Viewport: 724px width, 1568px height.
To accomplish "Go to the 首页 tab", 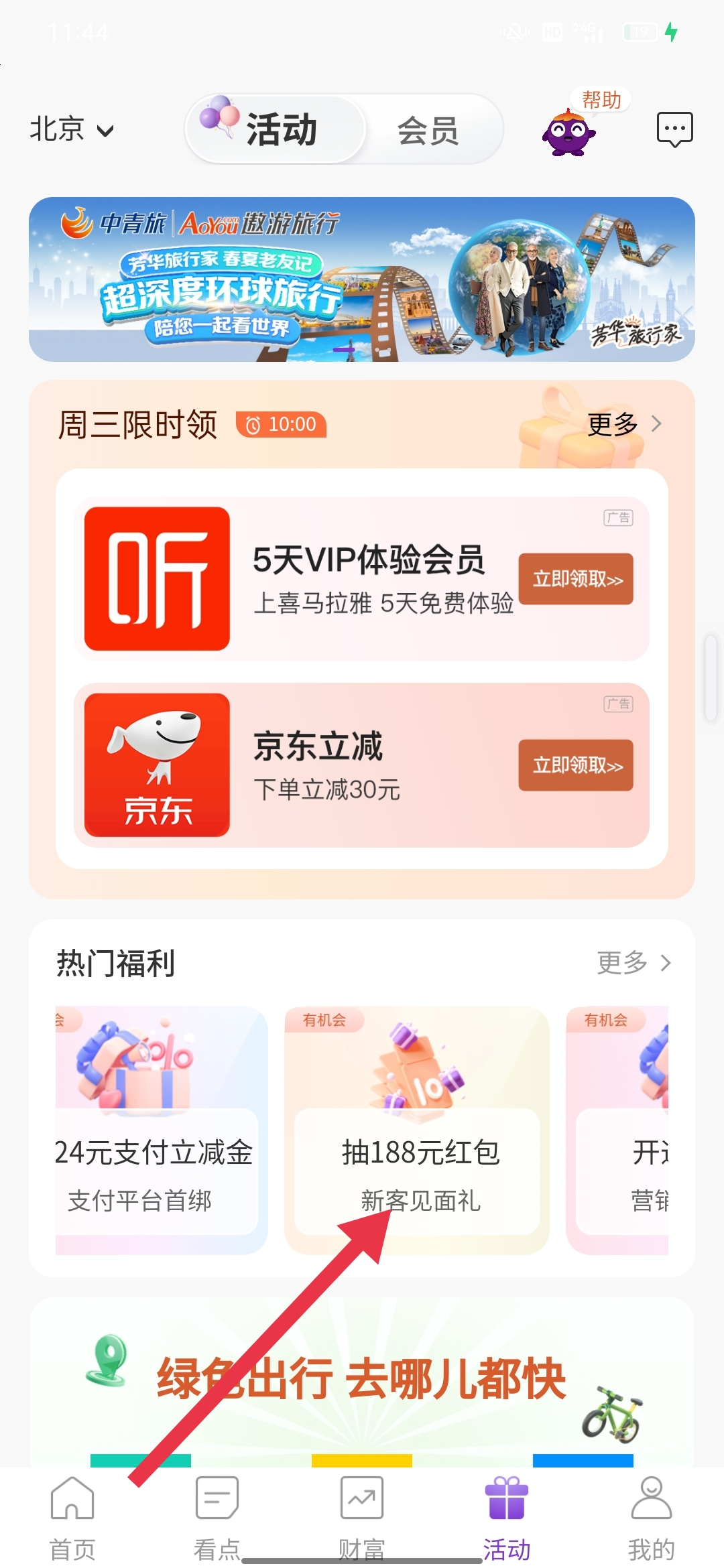I will [x=72, y=1516].
